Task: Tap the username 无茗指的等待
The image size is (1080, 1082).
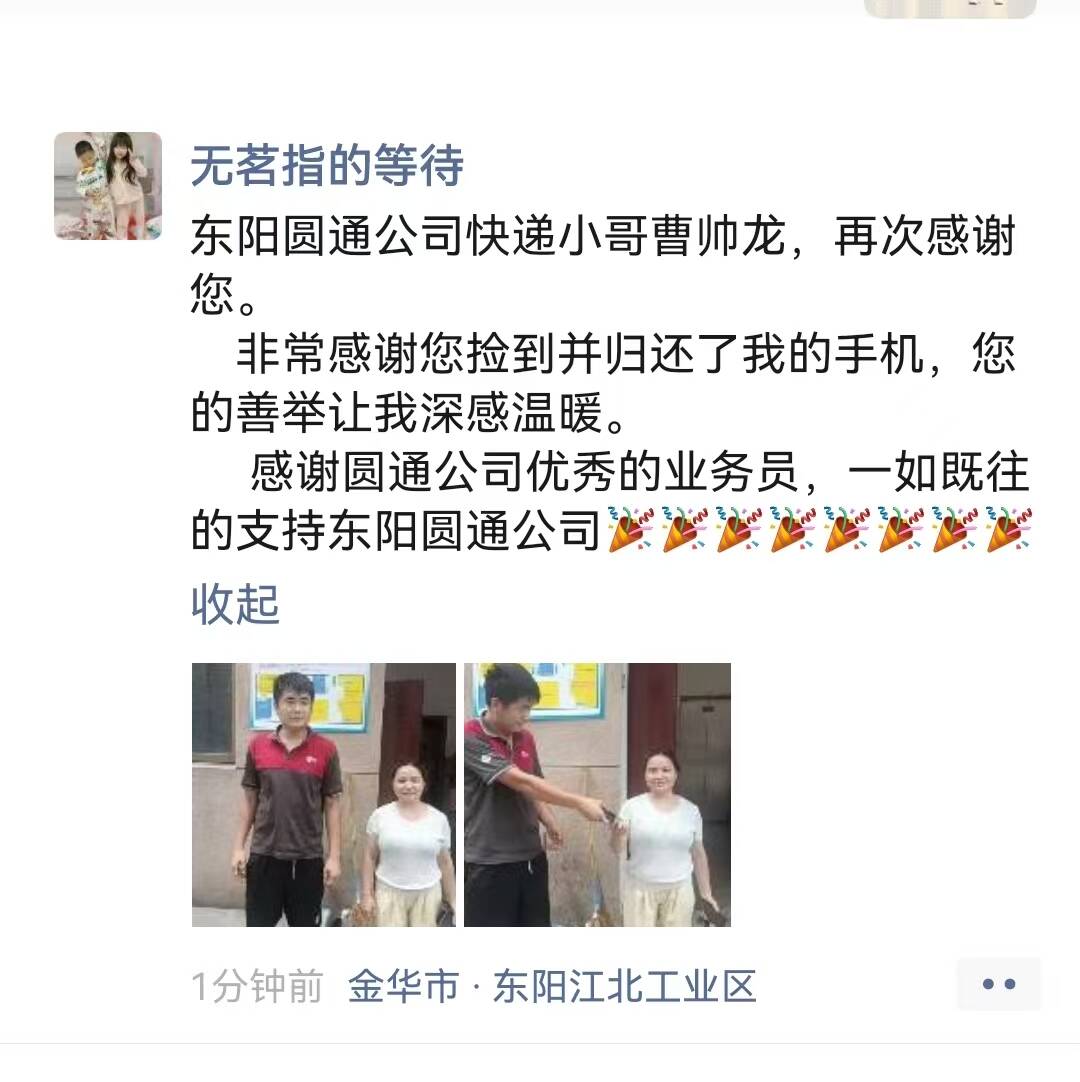Action: tap(327, 165)
